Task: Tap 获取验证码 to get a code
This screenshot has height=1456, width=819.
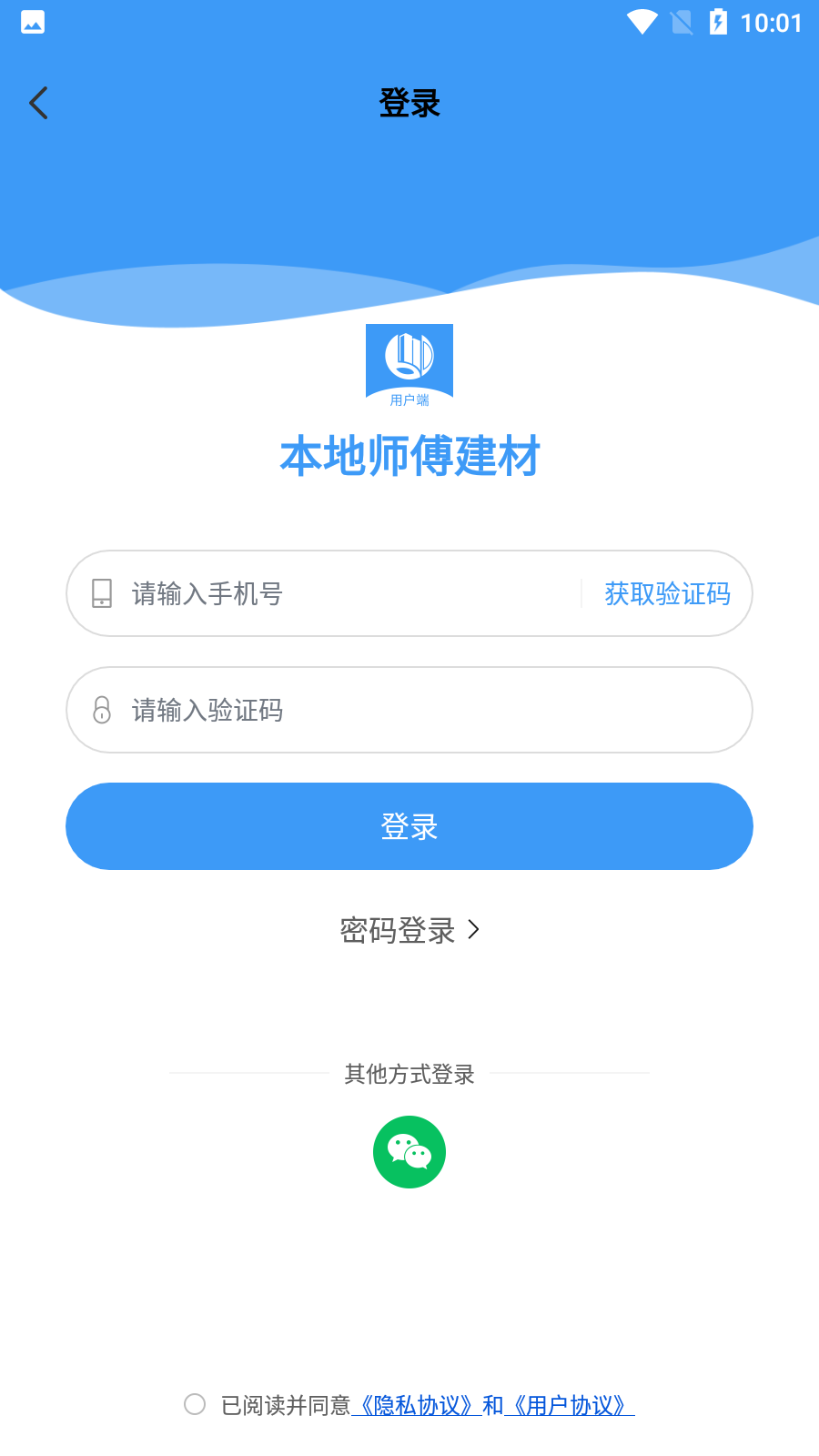Action: point(667,594)
